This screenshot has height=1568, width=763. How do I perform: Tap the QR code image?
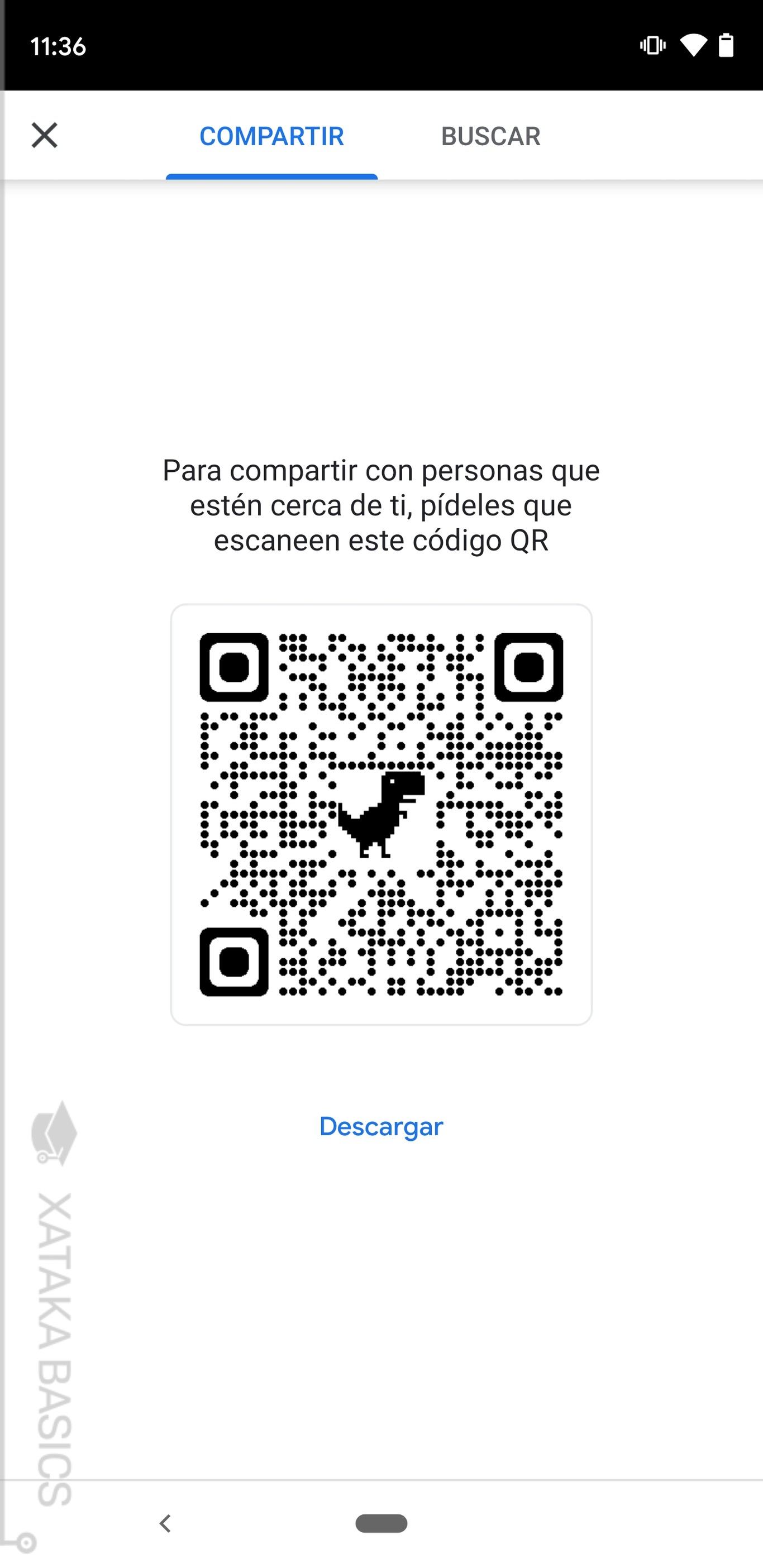click(381, 810)
